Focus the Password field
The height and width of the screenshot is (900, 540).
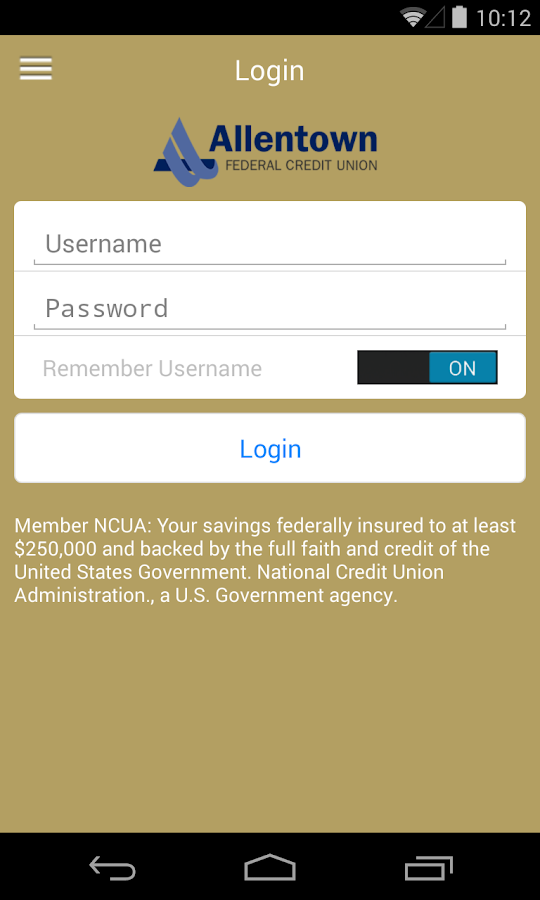click(x=270, y=309)
